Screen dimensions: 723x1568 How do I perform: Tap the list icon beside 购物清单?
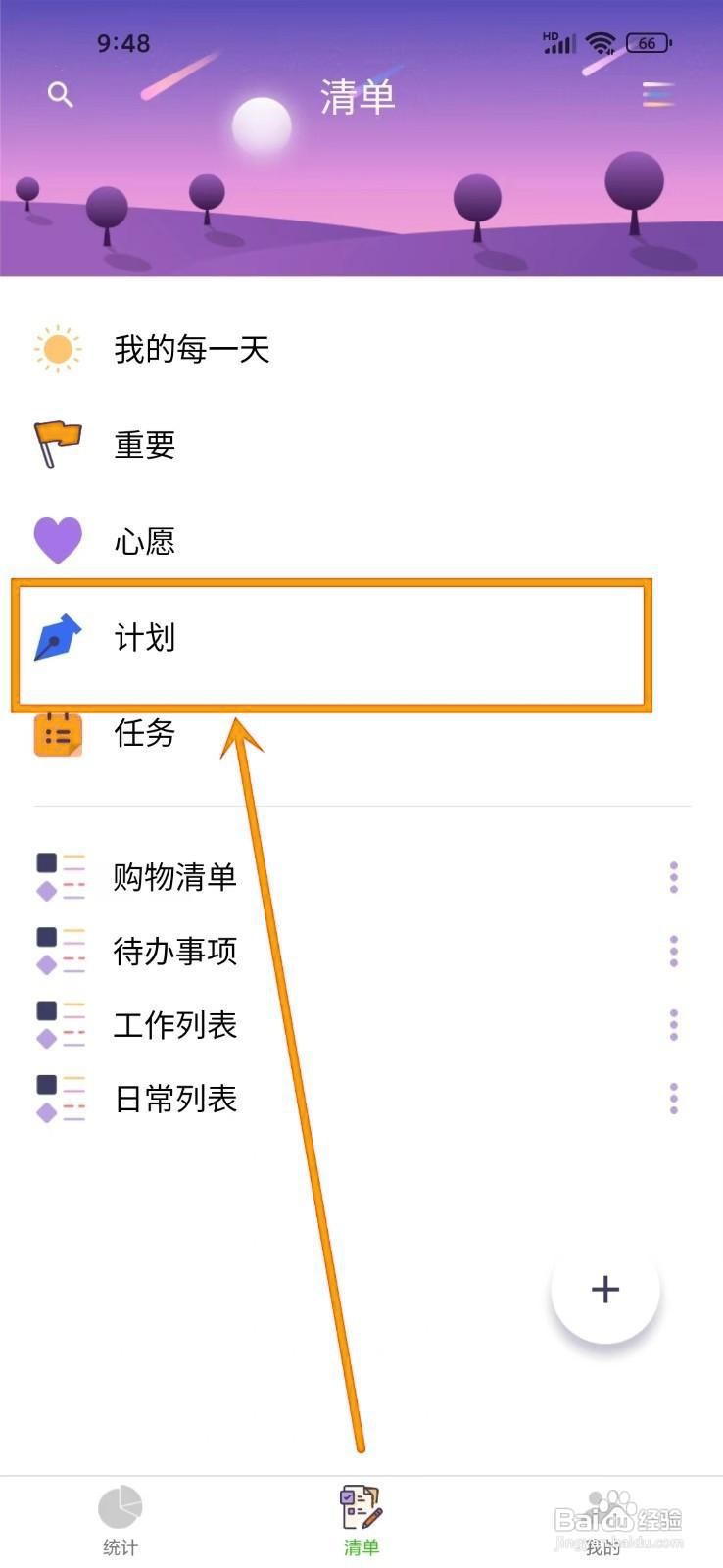tap(59, 877)
